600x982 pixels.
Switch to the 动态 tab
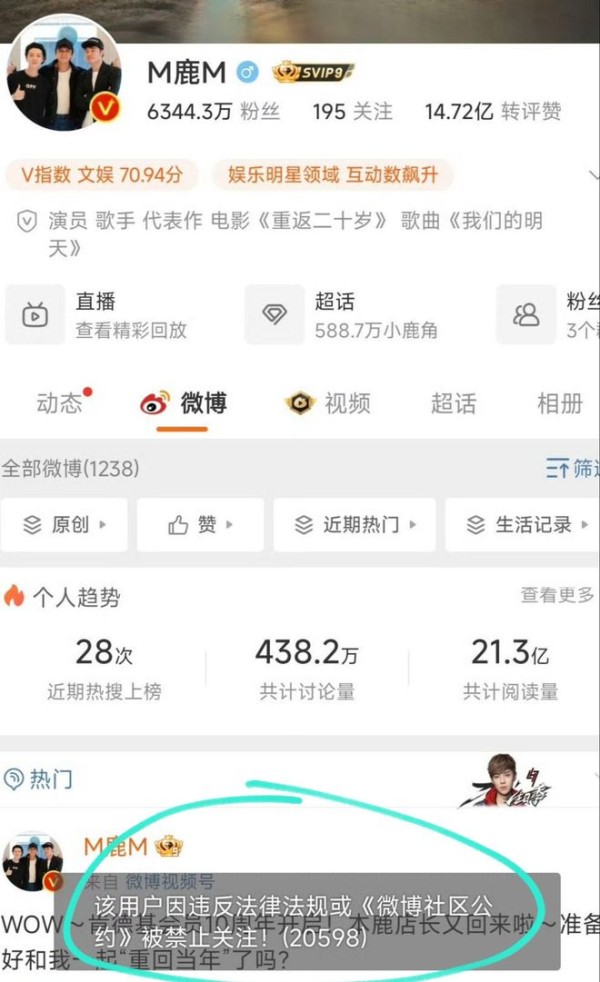point(61,403)
